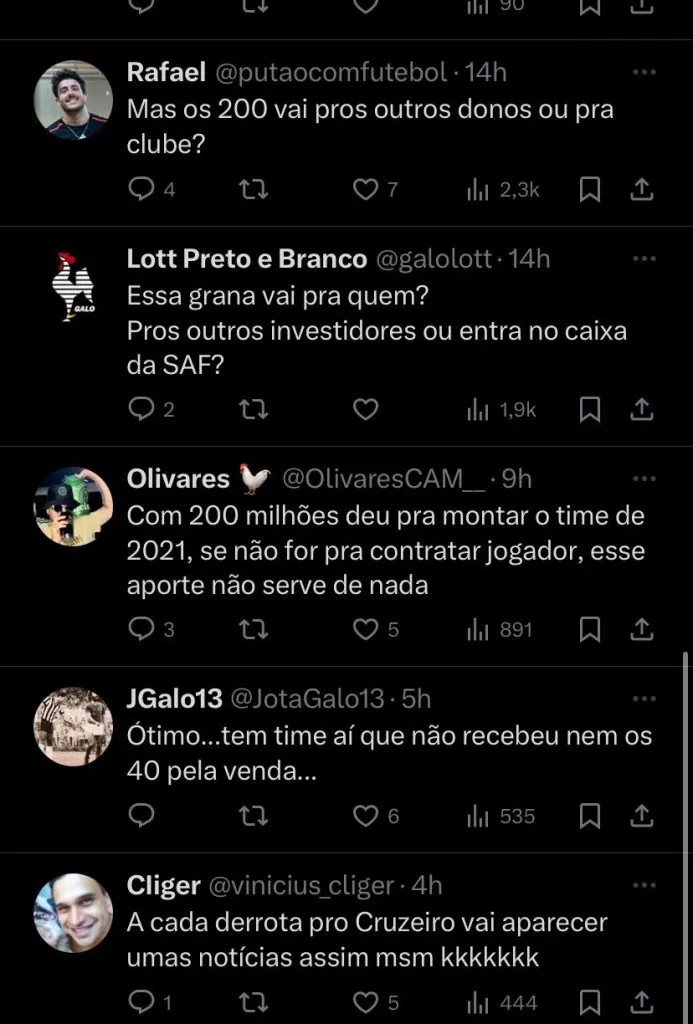Bookmark Lott Preto e Branco's tweet
This screenshot has height=1024, width=693.
591,409
